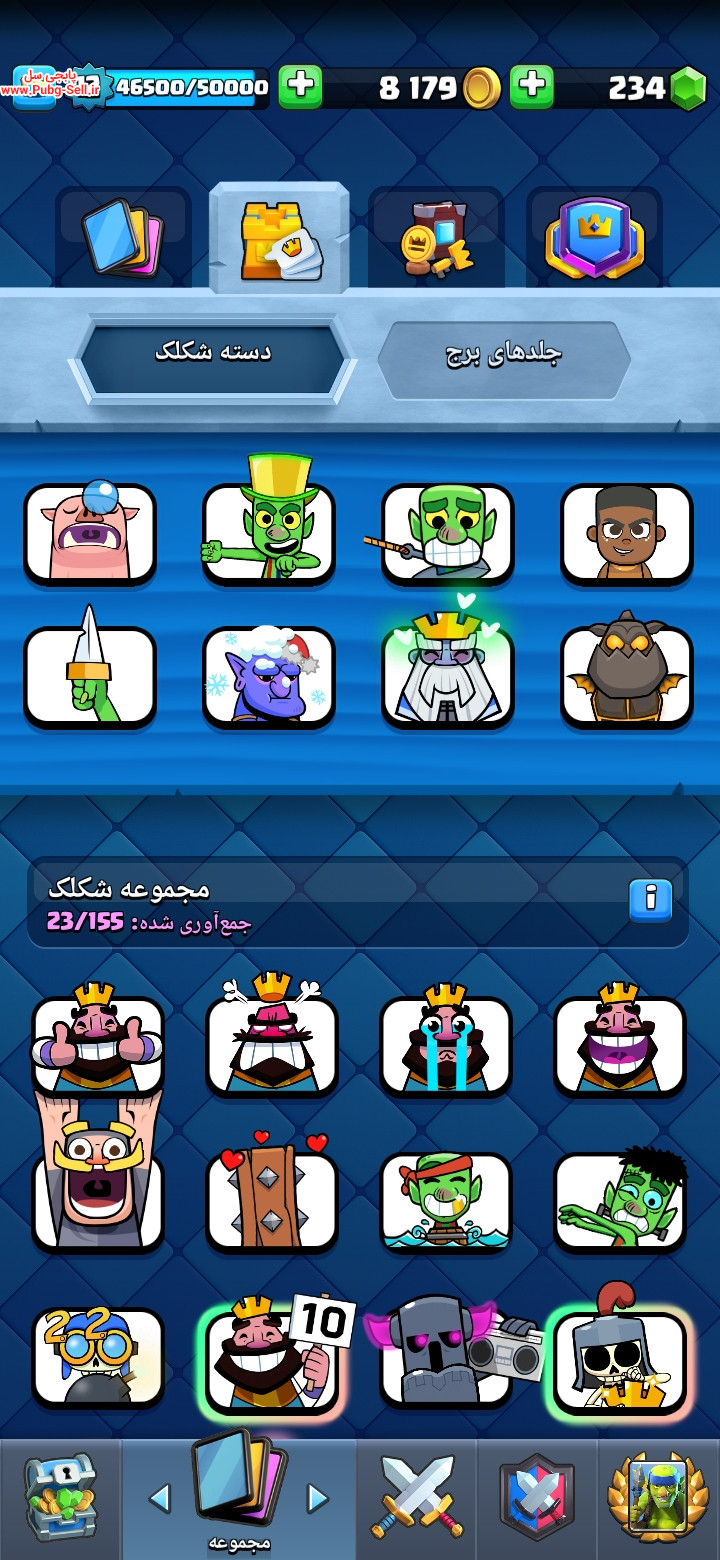Select the angry pig with snowball emote
This screenshot has height=1560, width=720.
pos(90,532)
